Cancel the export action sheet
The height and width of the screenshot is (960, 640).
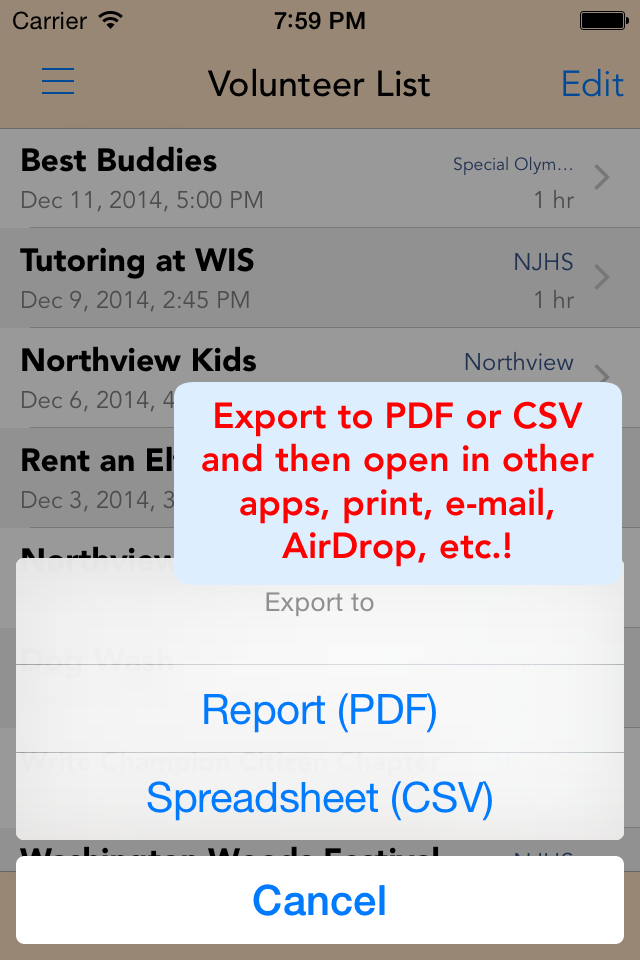point(320,900)
